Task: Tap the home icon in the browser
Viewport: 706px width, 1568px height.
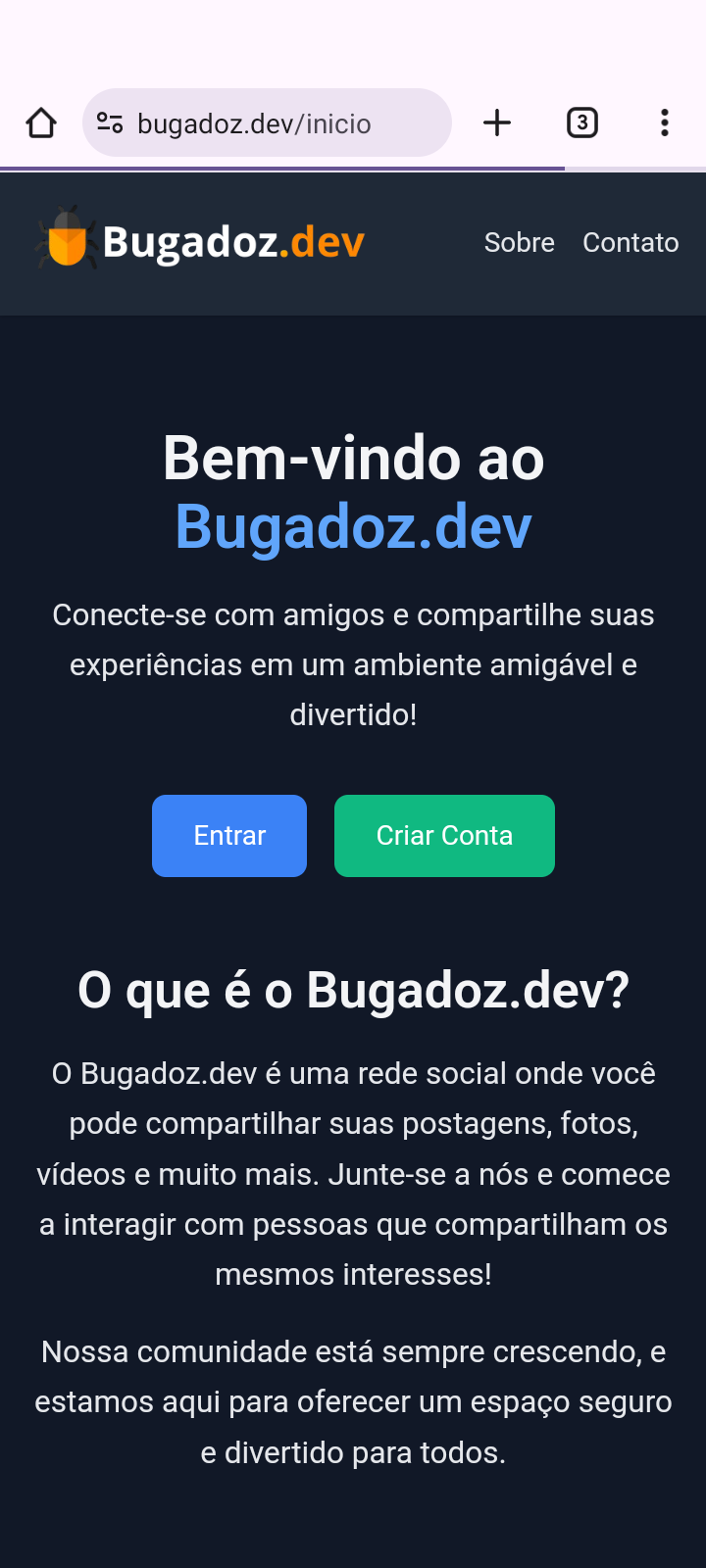Action: 40,122
